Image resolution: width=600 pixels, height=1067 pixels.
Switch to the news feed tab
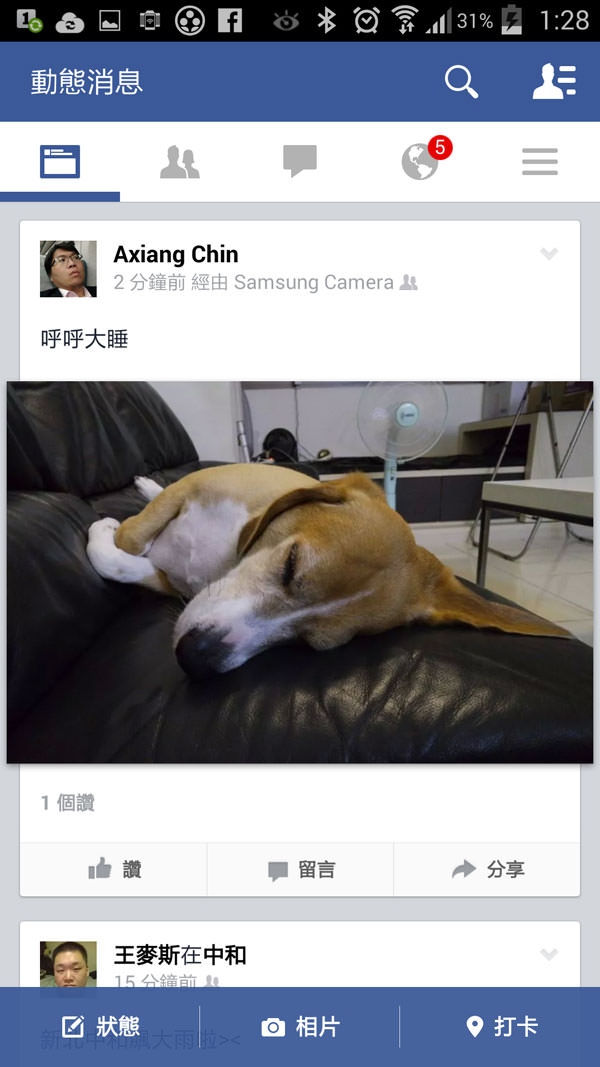60,162
